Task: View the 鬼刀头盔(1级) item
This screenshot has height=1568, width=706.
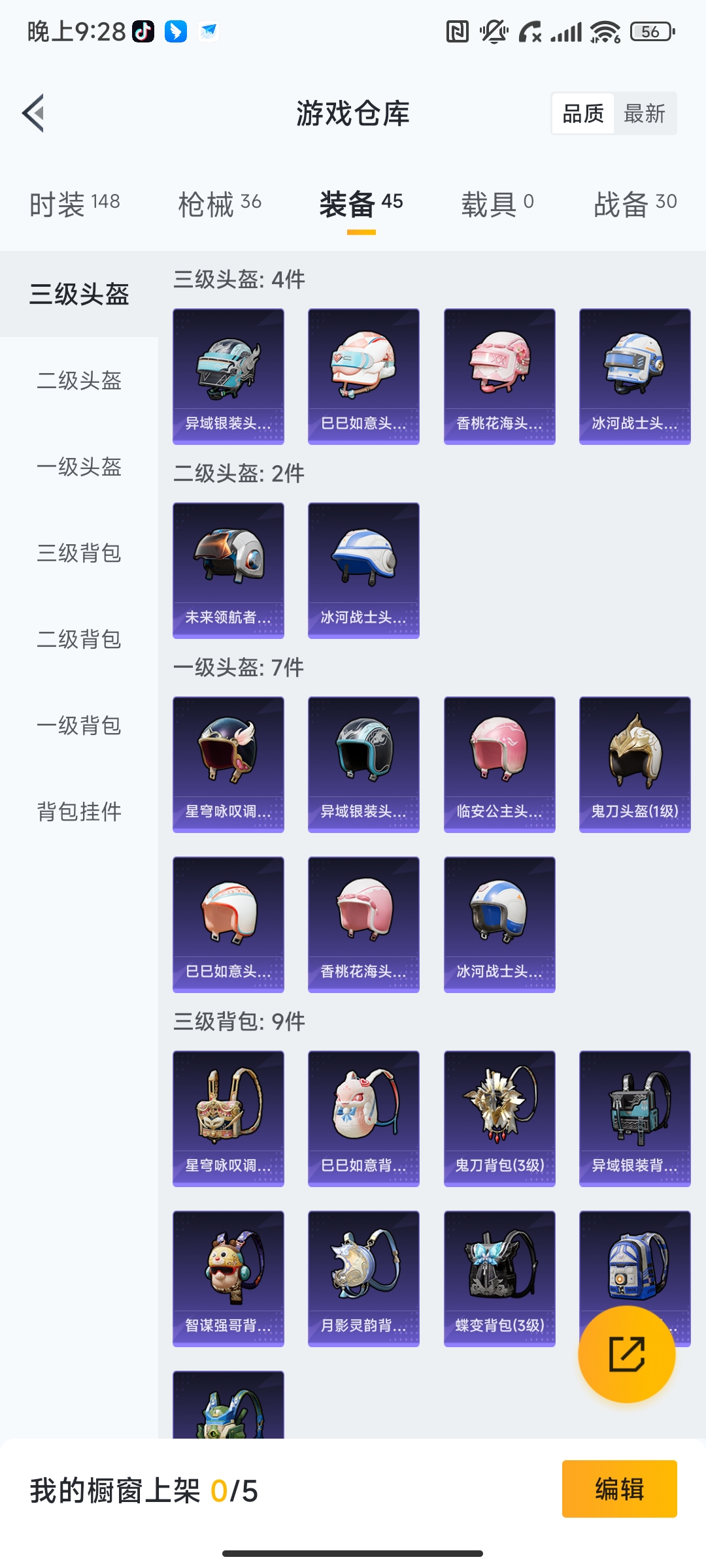Action: click(635, 764)
